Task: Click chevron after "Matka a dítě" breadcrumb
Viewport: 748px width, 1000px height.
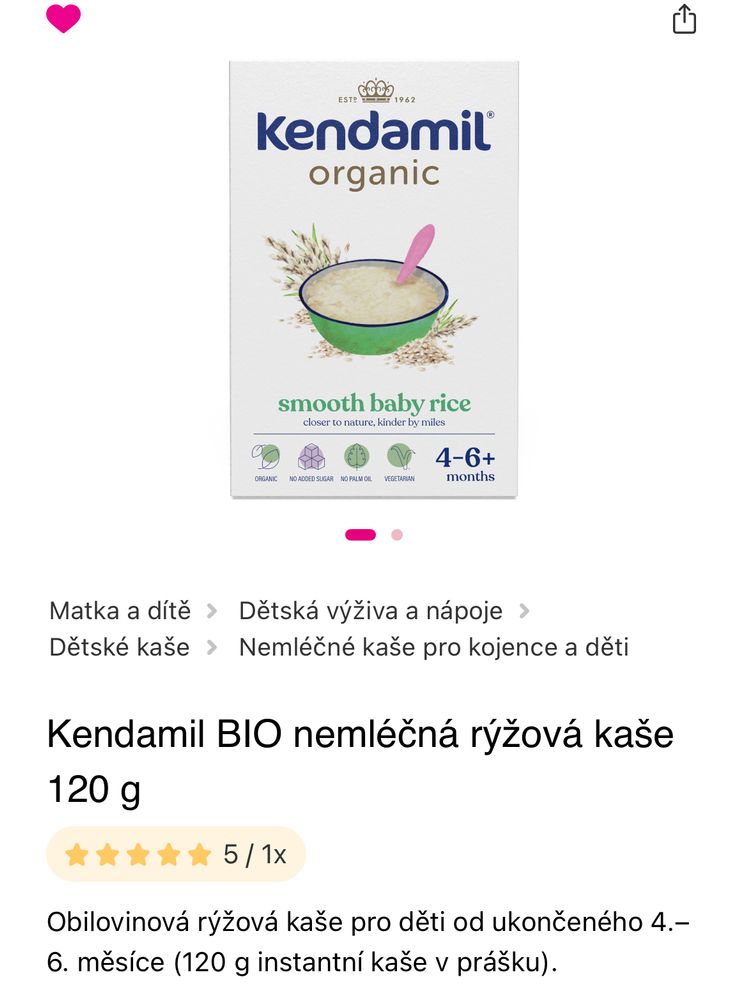Action: pyautogui.click(x=211, y=611)
